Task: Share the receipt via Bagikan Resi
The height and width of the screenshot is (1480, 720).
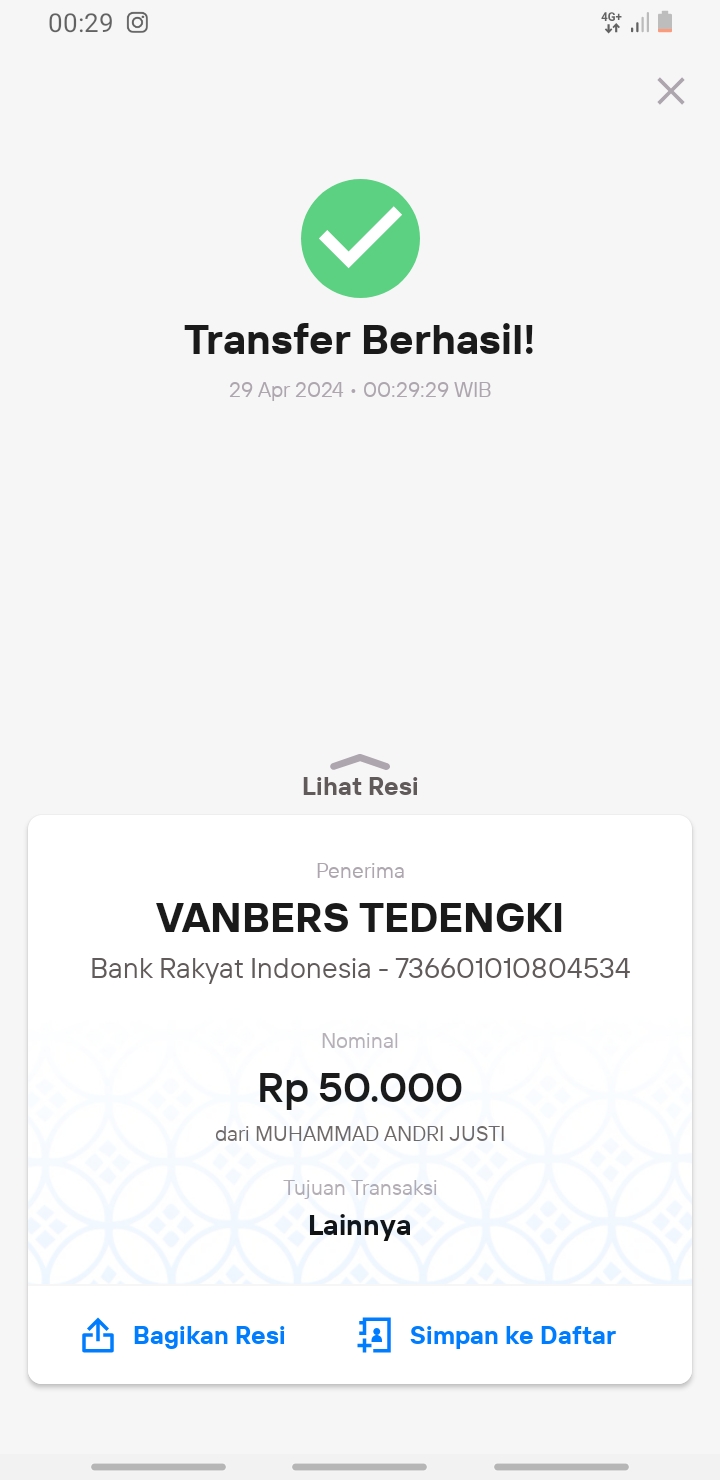Action: coord(184,1335)
